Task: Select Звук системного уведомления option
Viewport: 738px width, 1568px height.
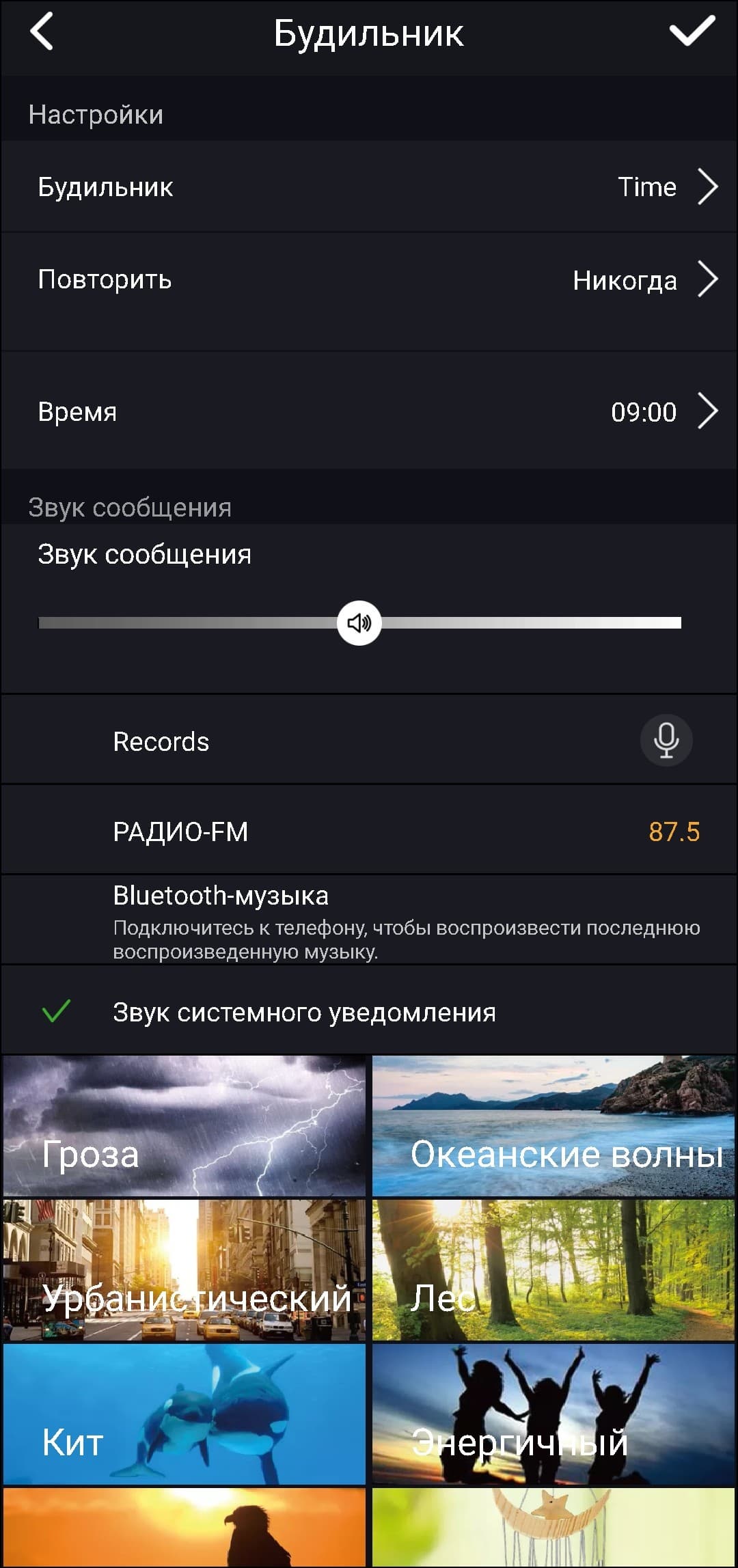Action: pyautogui.click(x=369, y=1012)
